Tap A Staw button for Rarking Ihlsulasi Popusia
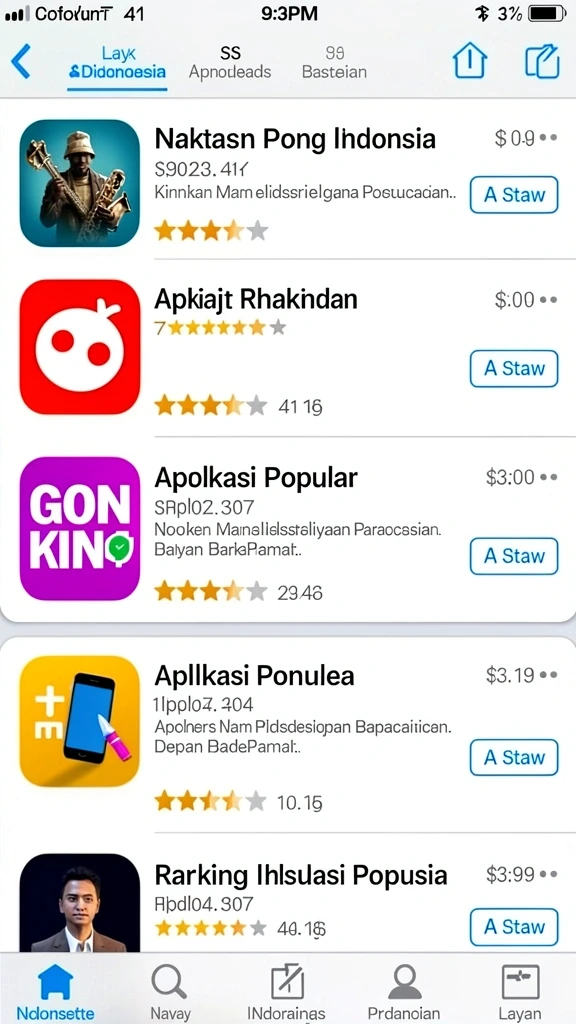Image resolution: width=576 pixels, height=1024 pixels. [x=514, y=927]
